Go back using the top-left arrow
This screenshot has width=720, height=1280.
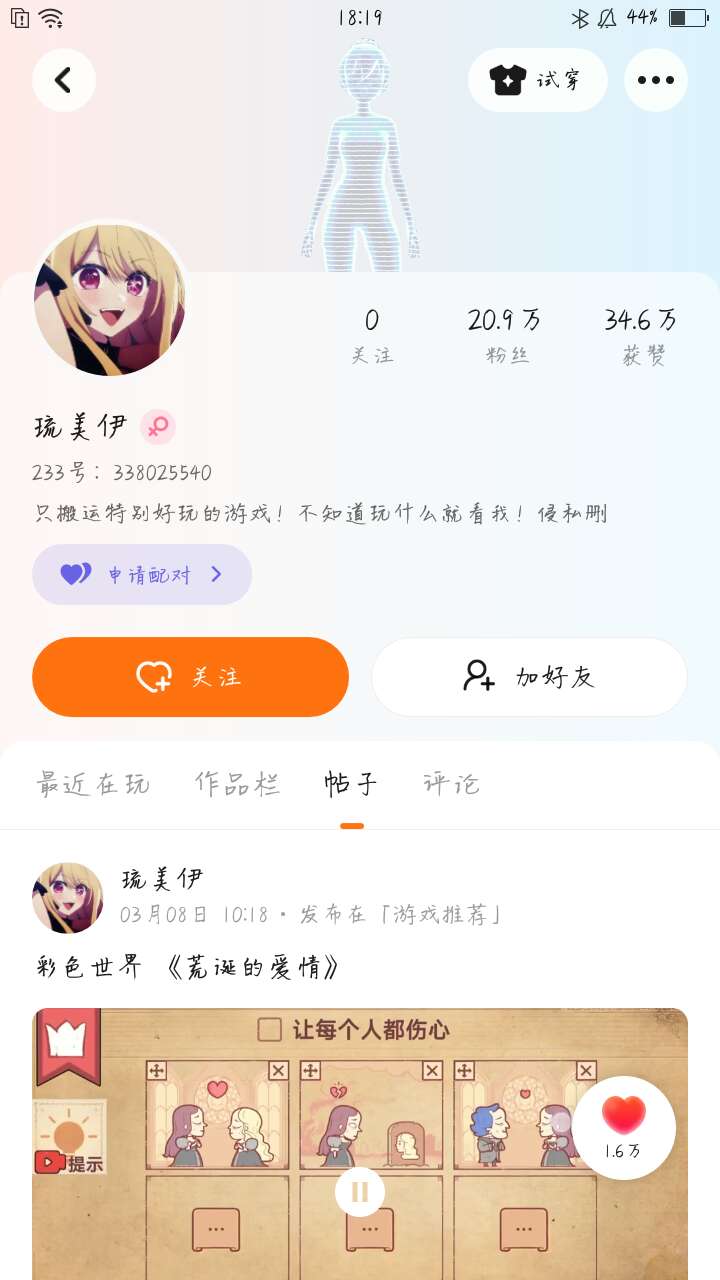click(x=64, y=80)
